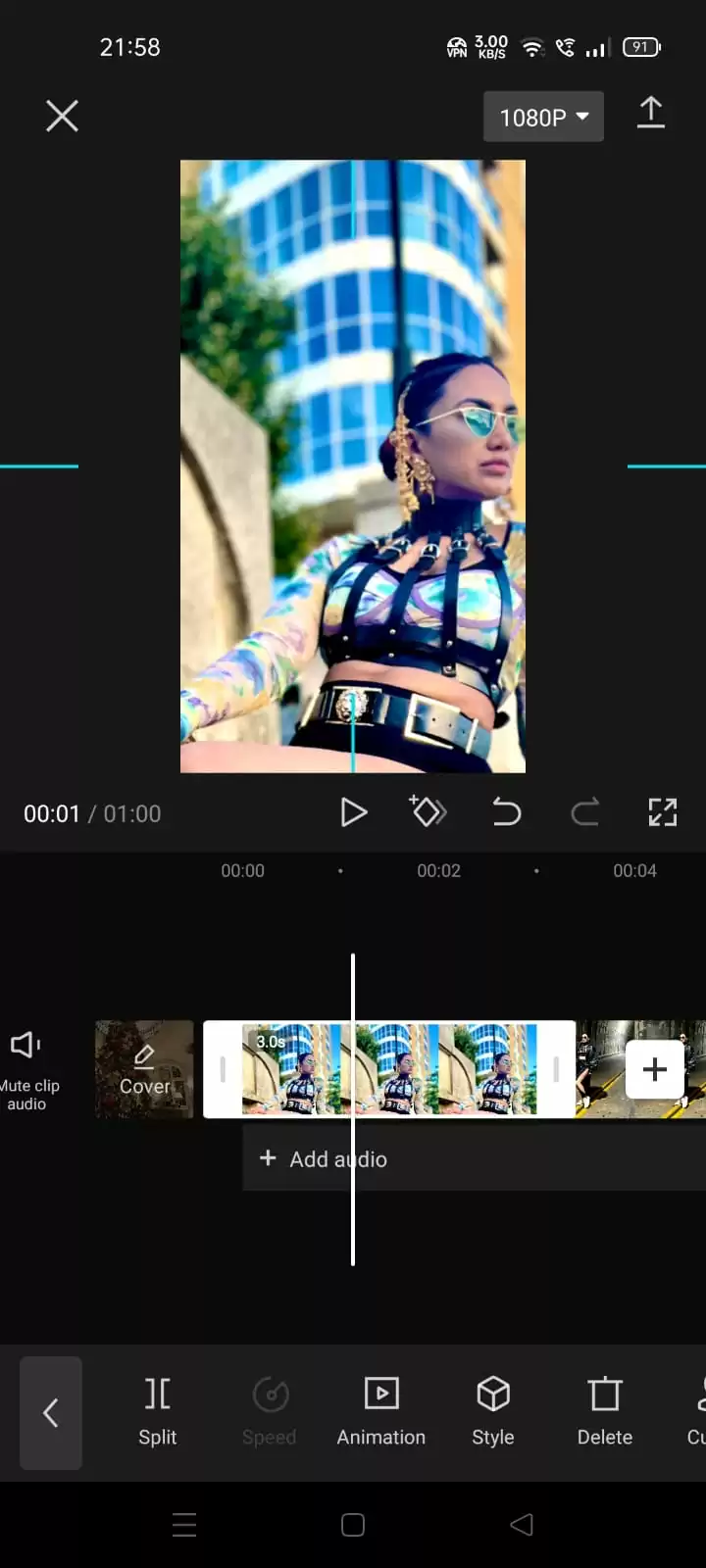The image size is (706, 1568).
Task: Delete the selected clip
Action: pos(604,1412)
